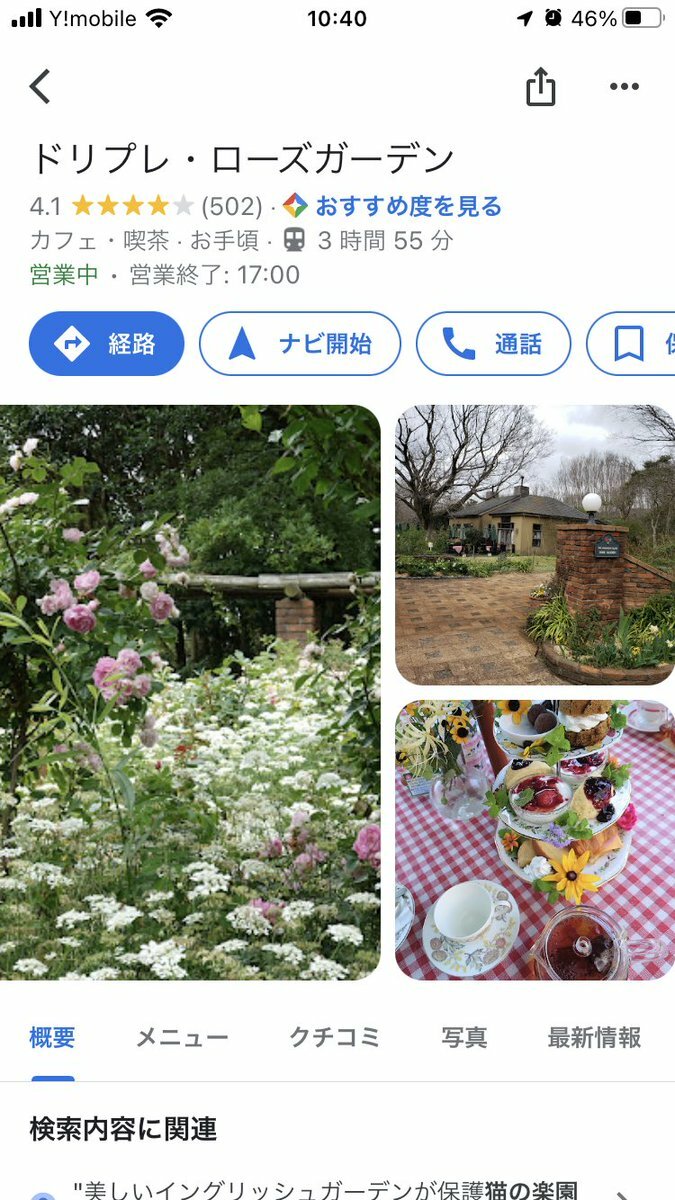
Task: Call the cafe with the 通話 button
Action: (493, 344)
